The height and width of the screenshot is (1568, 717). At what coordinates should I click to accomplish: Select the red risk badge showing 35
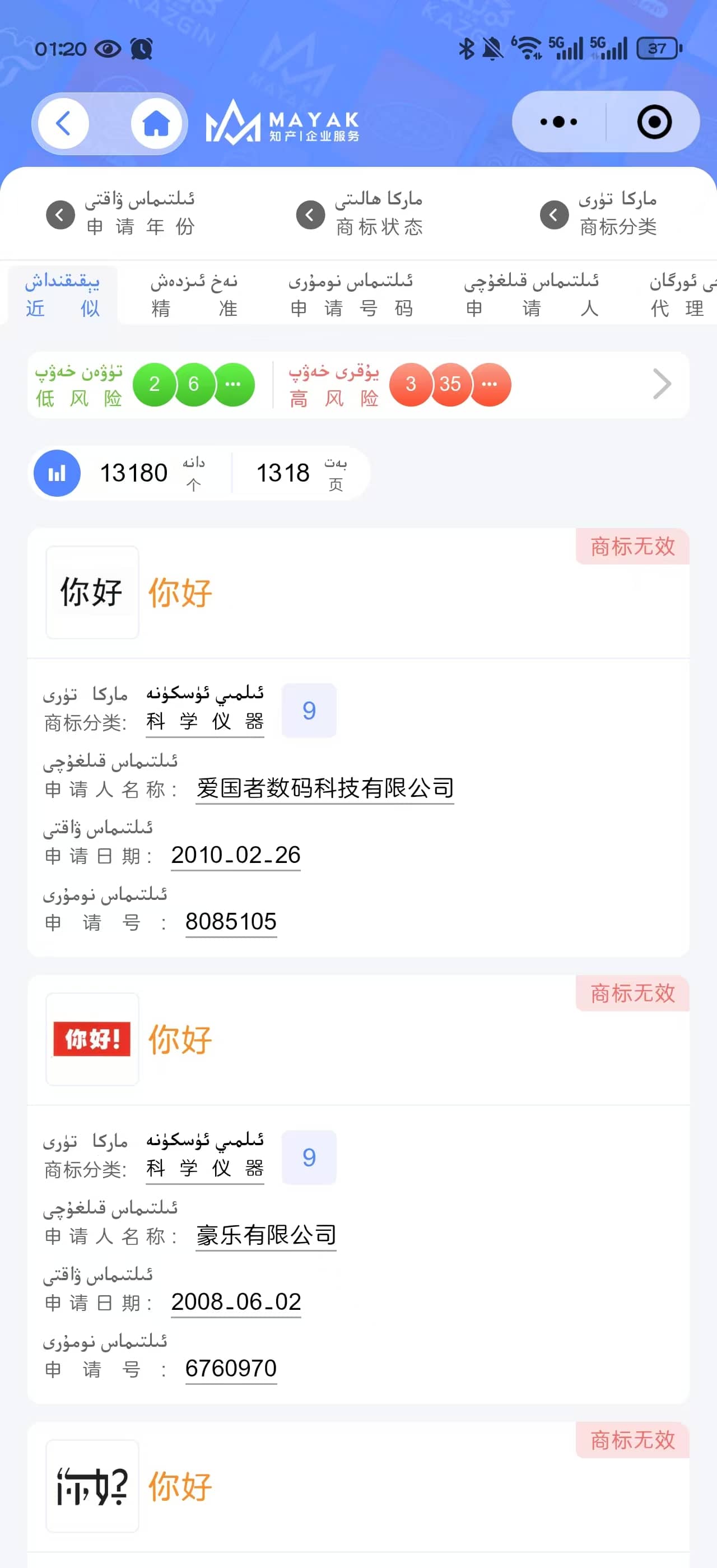pyautogui.click(x=450, y=384)
